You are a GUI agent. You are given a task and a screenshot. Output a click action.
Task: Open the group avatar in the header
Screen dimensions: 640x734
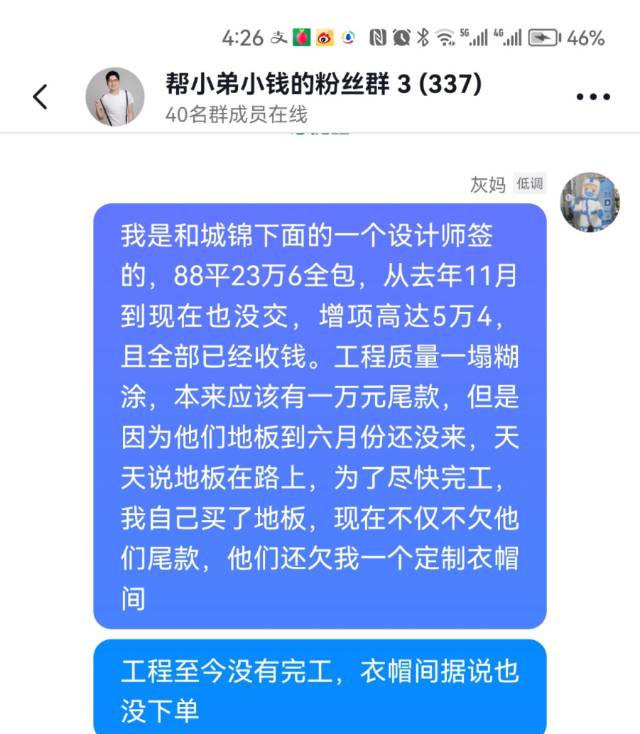click(x=115, y=97)
